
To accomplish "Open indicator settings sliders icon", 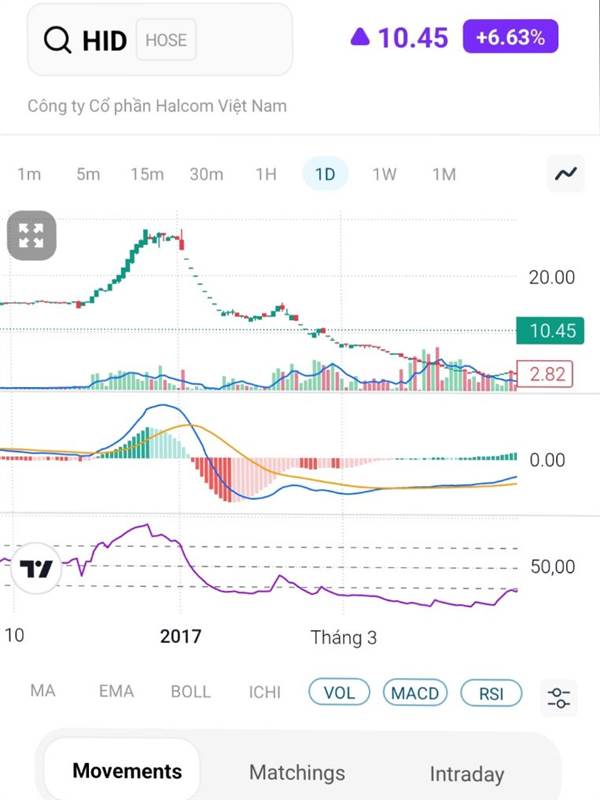I will 559,697.
